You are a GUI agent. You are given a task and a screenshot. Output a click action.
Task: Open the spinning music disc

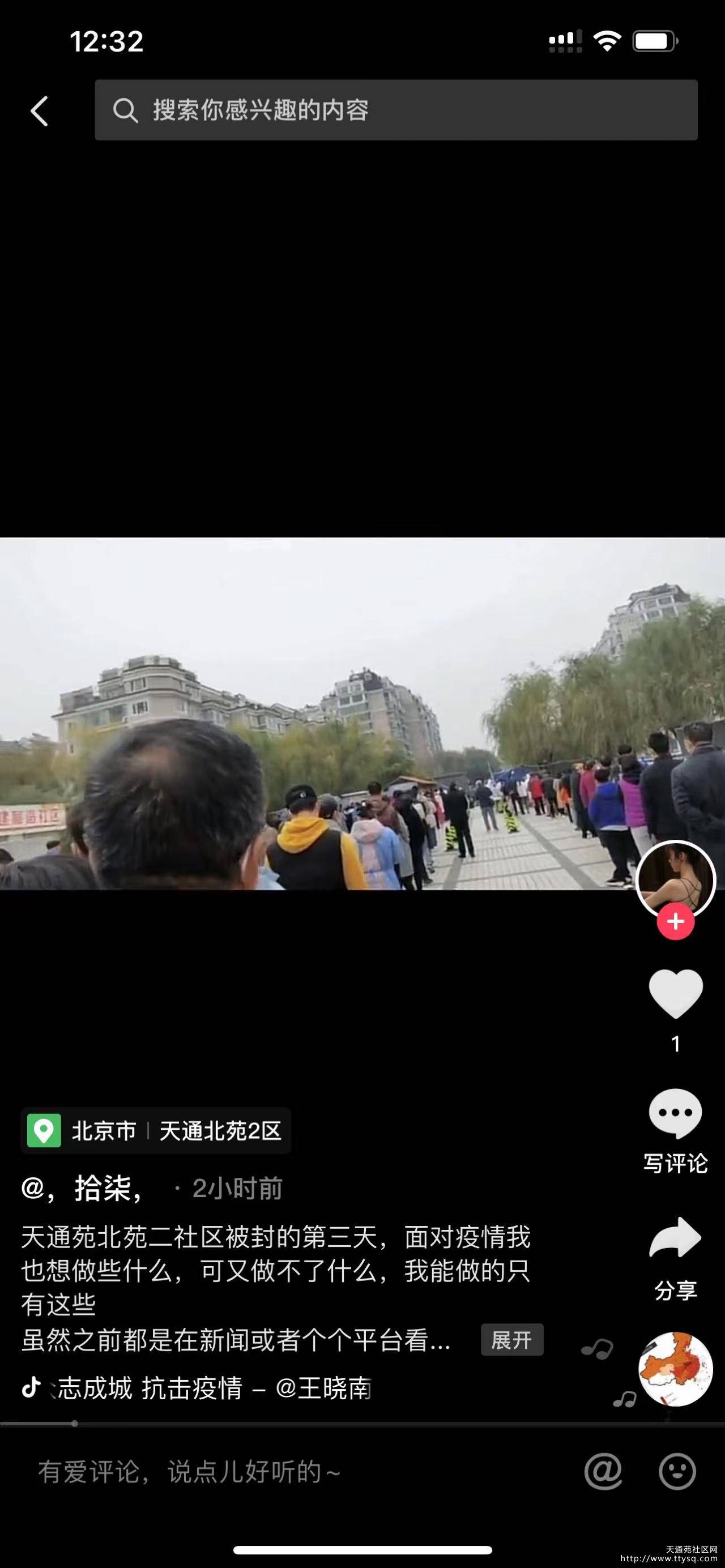[676, 1368]
